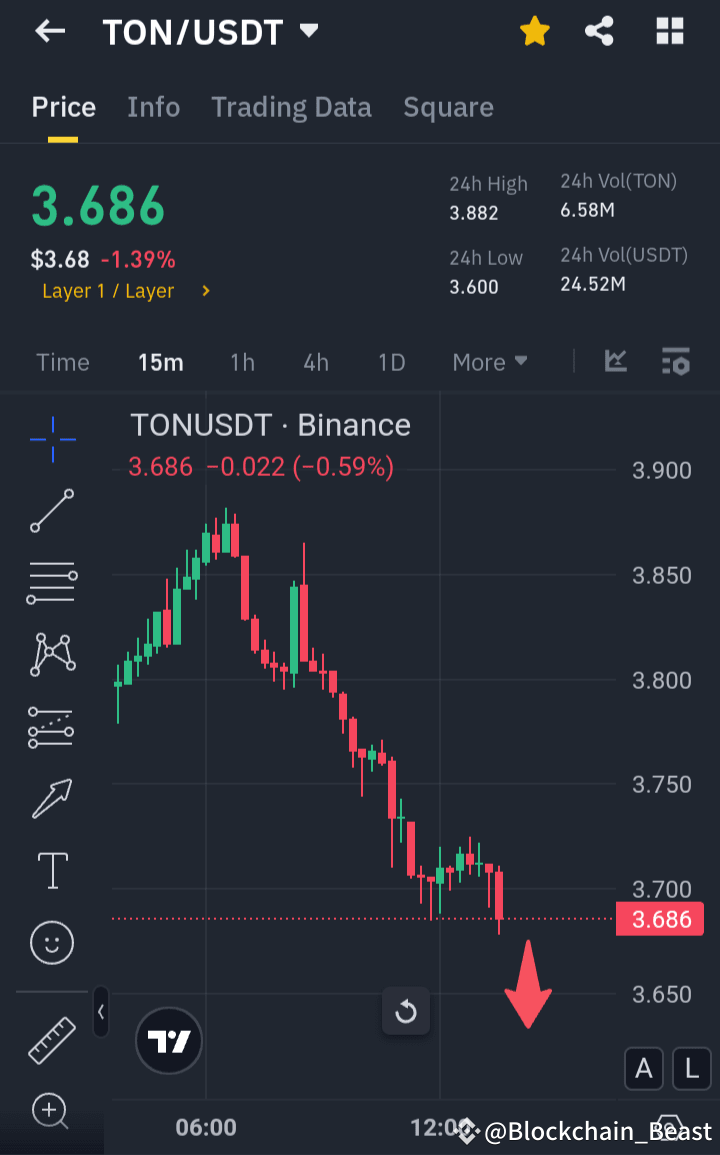
Task: Open the emoji sticker tool
Action: [x=51, y=942]
